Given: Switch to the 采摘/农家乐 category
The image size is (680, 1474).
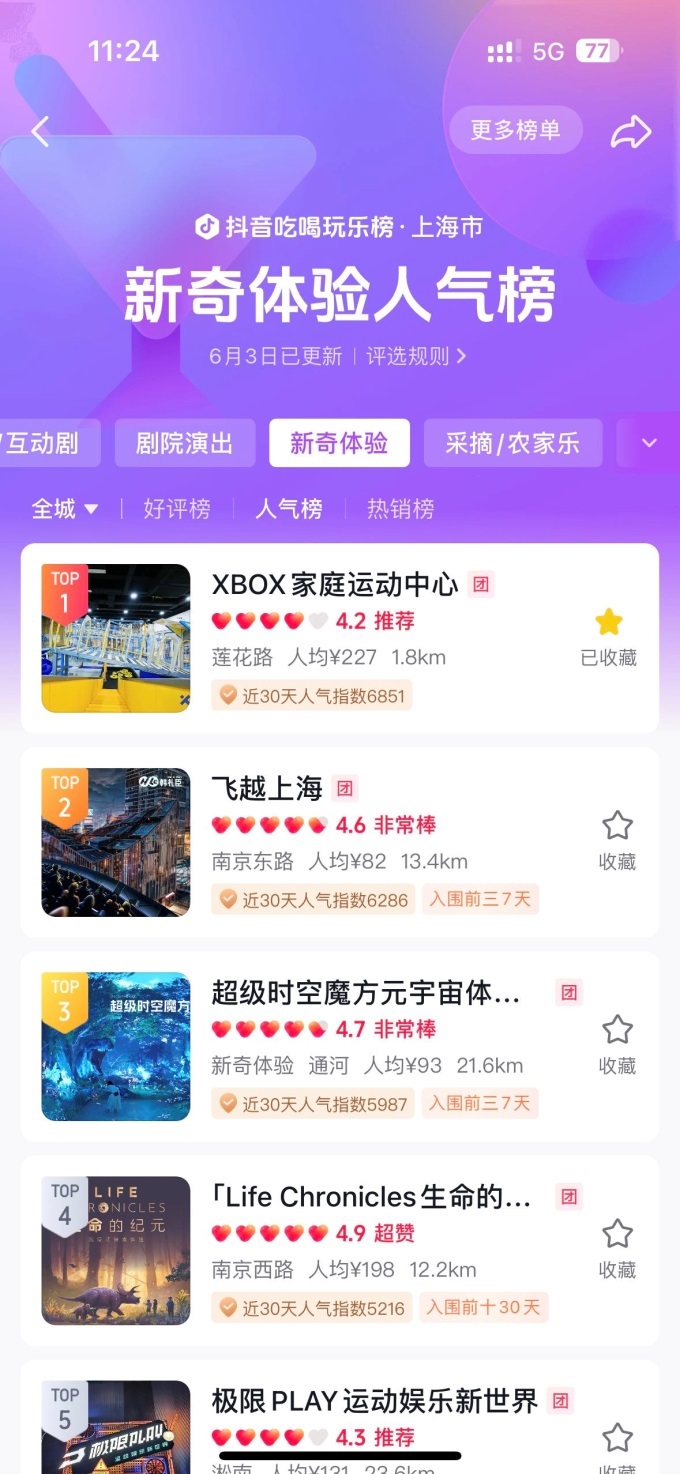Looking at the screenshot, I should point(513,443).
